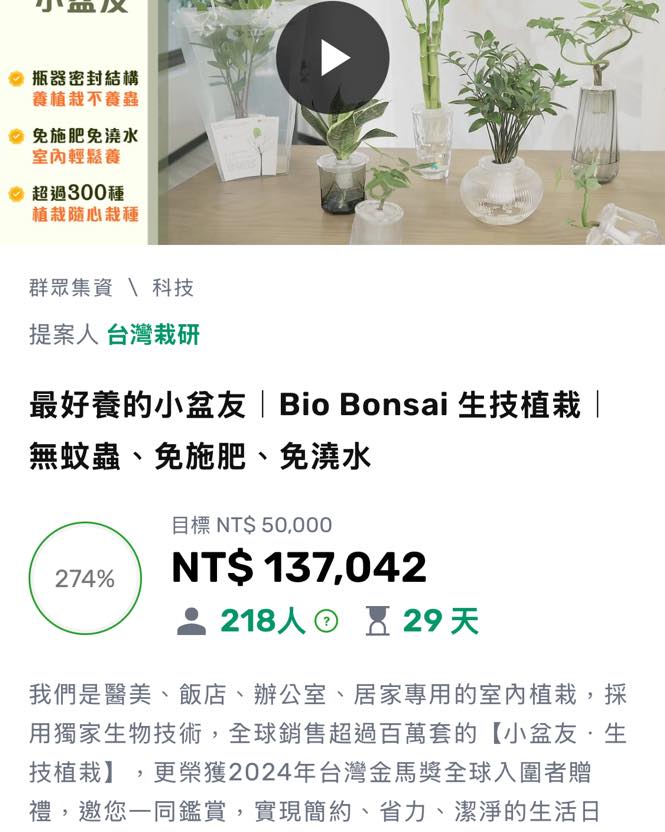Open the 群眾集資 category link

(x=71, y=288)
